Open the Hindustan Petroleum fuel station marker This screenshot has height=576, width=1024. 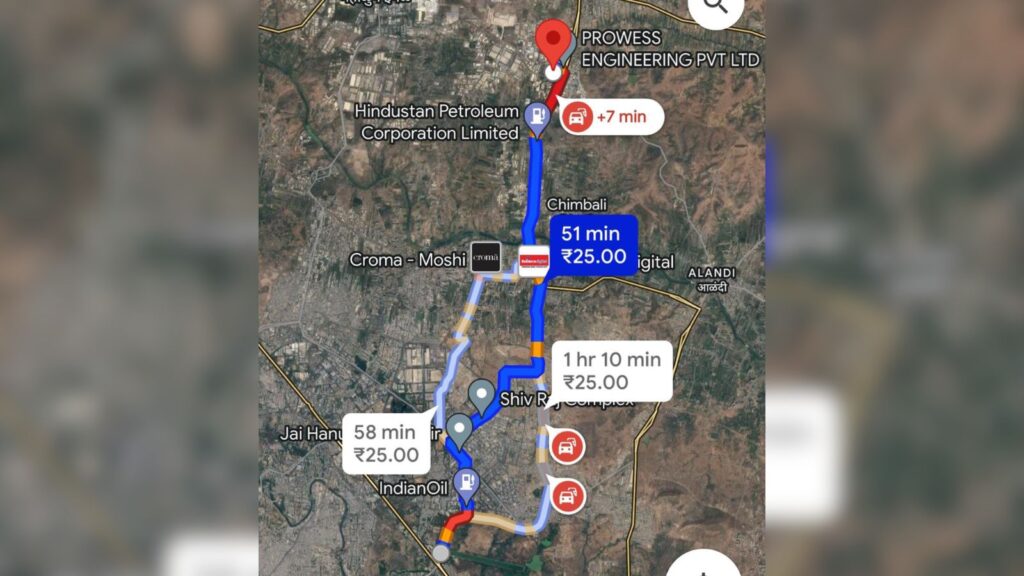[538, 119]
